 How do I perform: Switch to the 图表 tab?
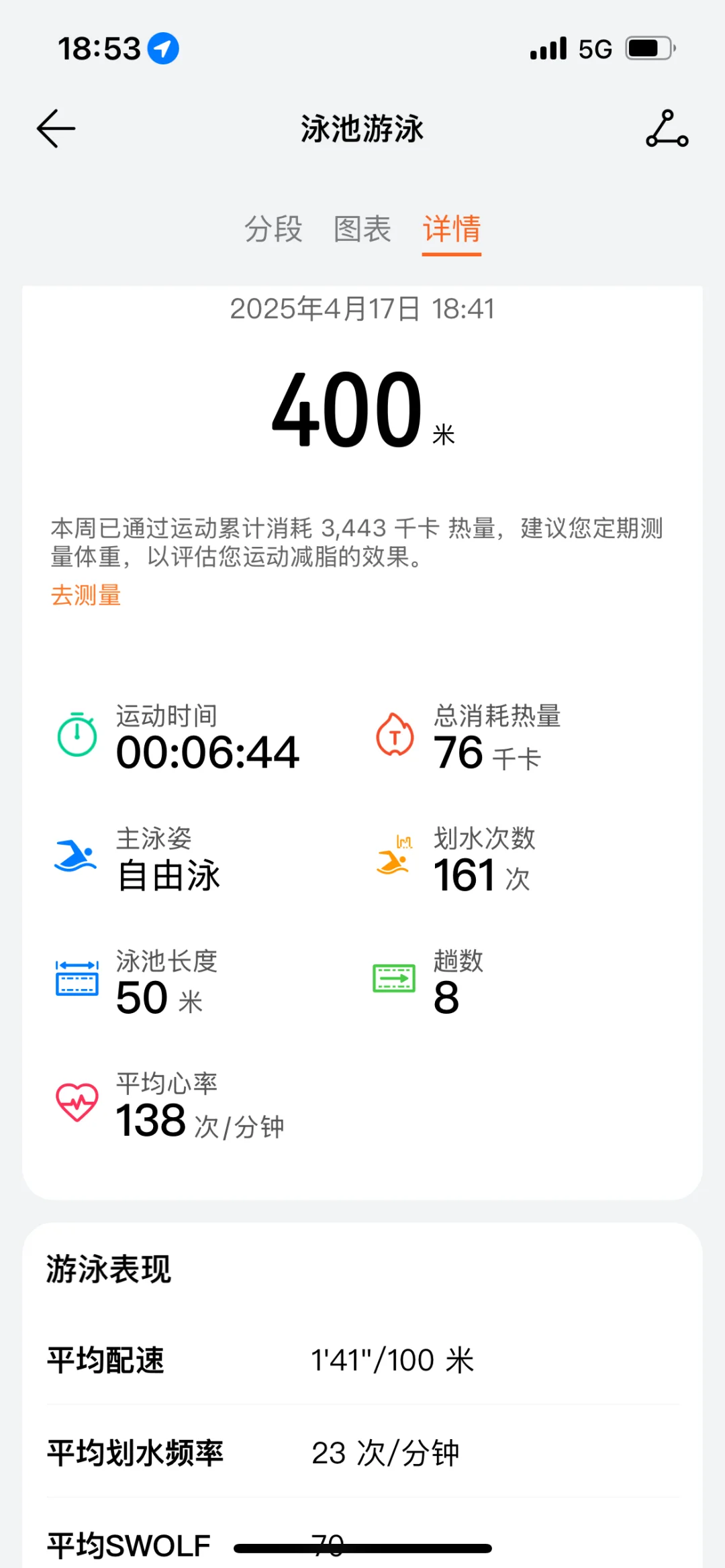coord(362,229)
